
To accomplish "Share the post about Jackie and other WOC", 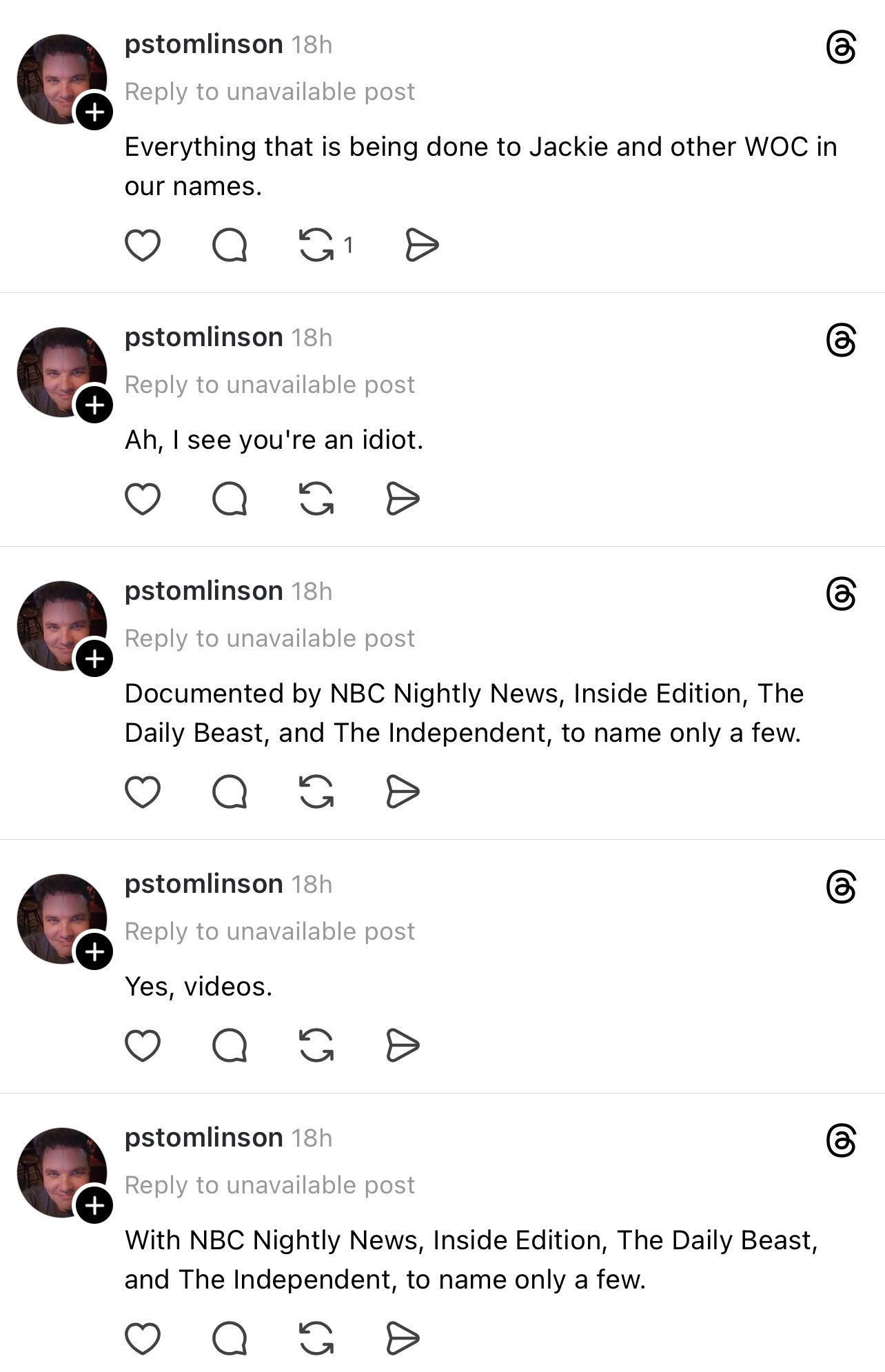I will coord(422,245).
